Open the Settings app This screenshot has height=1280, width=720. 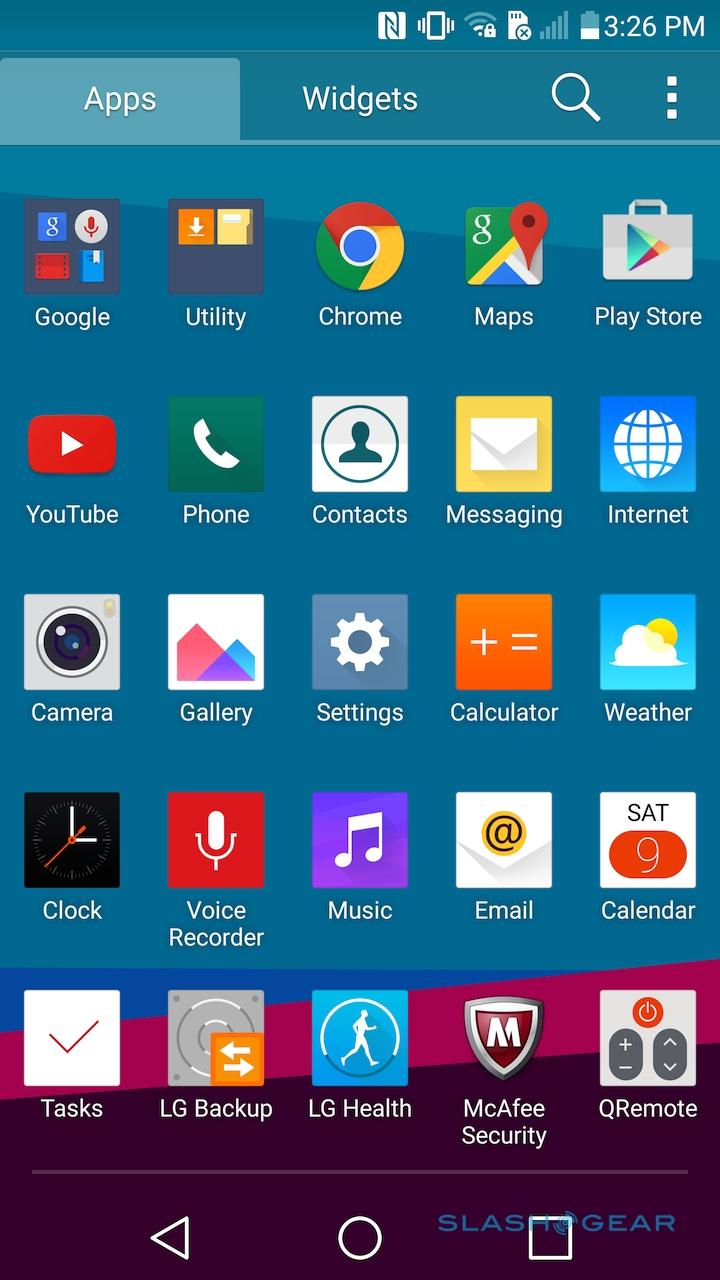360,642
